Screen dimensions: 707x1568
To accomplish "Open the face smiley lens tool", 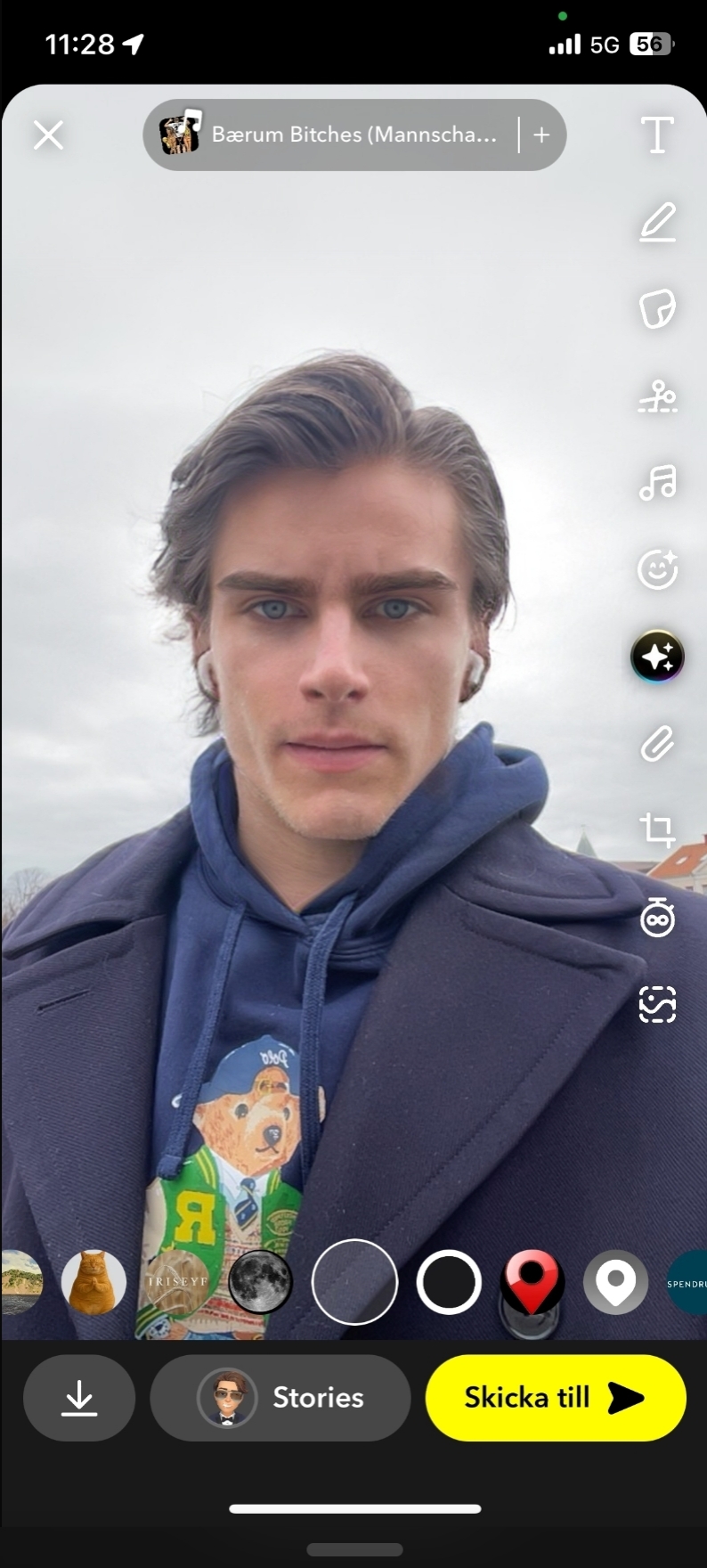I will click(657, 570).
